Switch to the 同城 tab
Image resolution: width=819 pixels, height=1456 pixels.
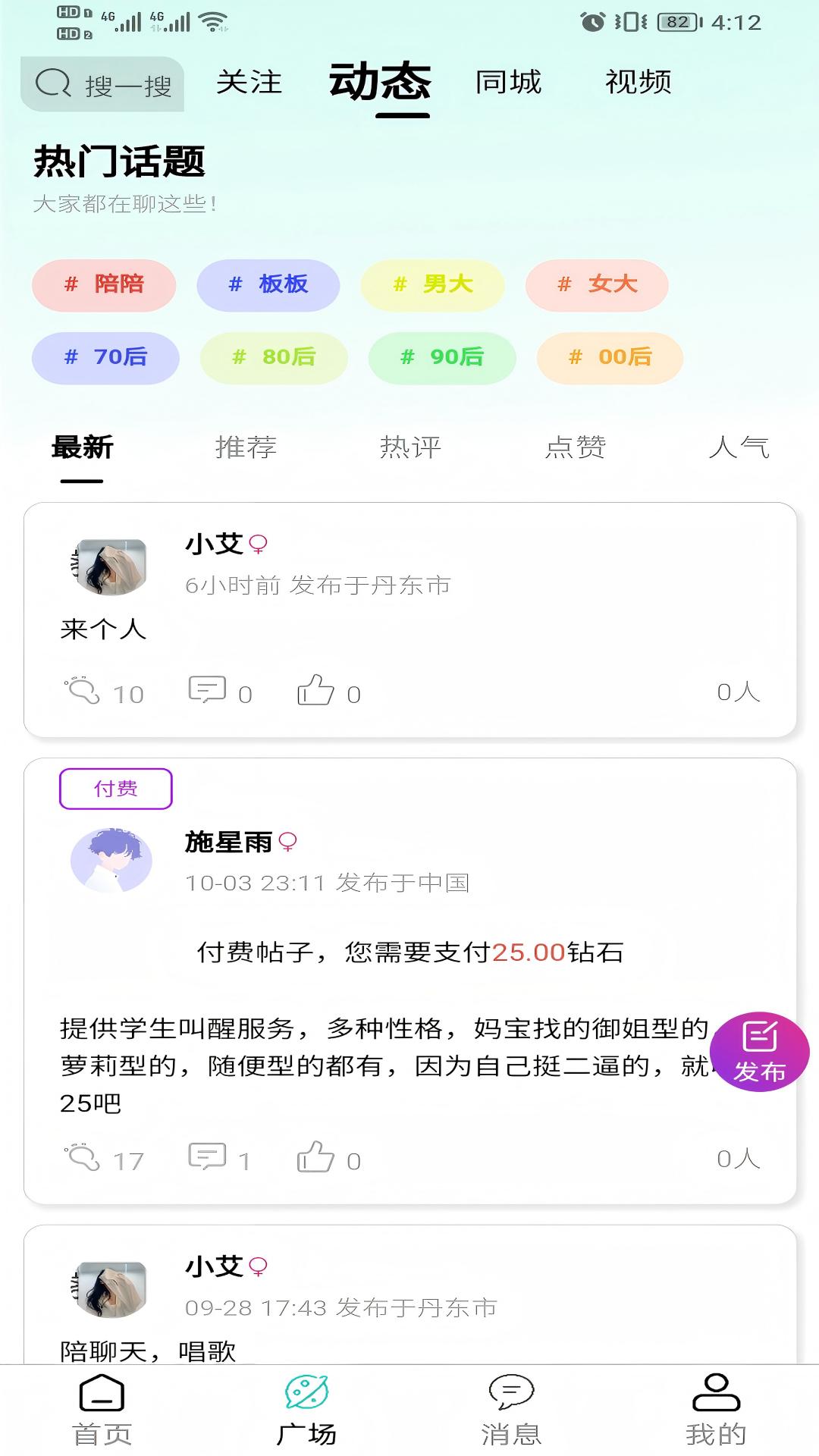[x=508, y=82]
